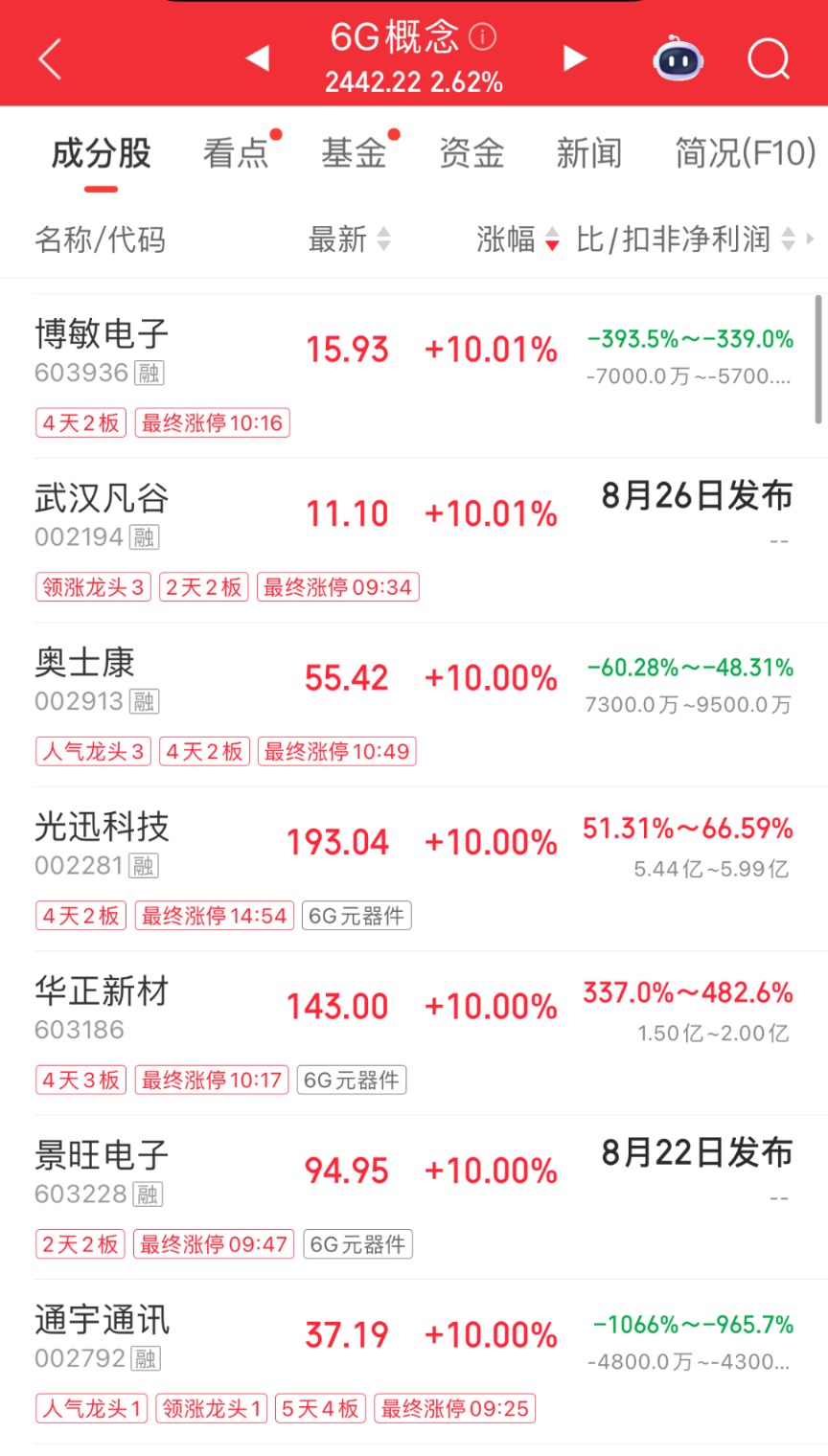Open stock 奥士康 002913

pyautogui.click(x=414, y=705)
